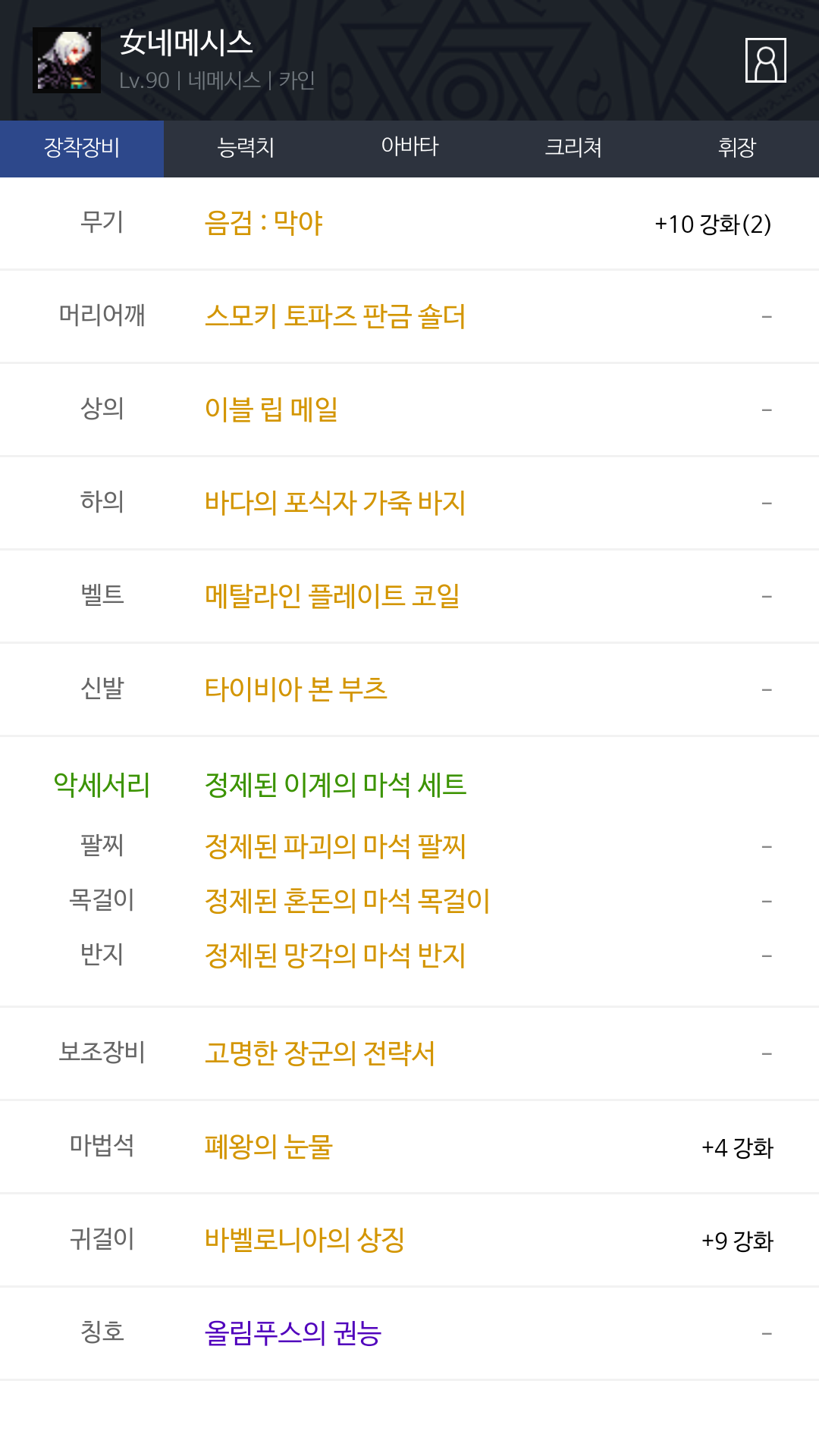Open 바다의 포식자 가죽 바지 item
Viewport: 819px width, 1456px height.
coord(335,503)
